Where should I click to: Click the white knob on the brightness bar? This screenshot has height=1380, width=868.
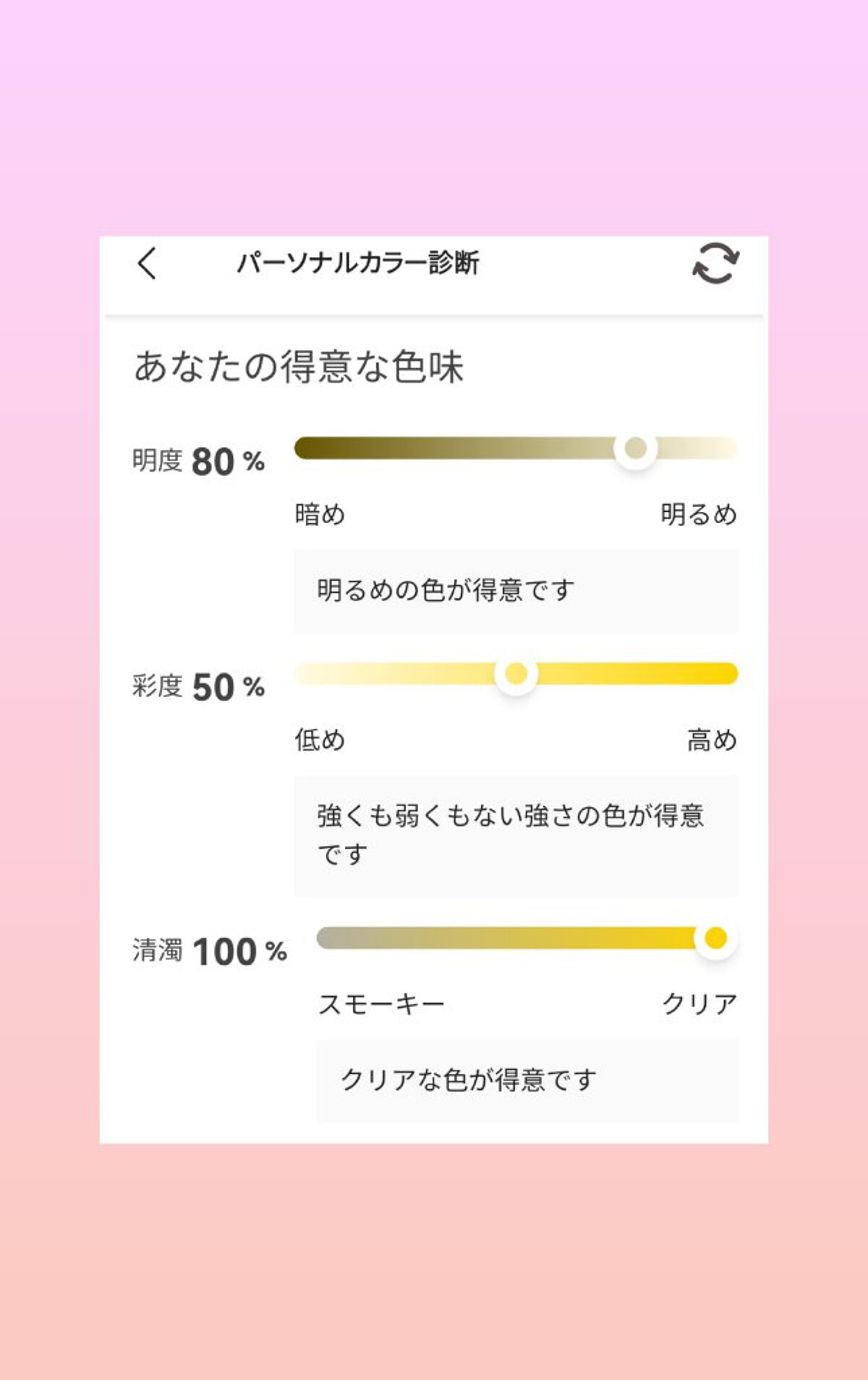635,449
